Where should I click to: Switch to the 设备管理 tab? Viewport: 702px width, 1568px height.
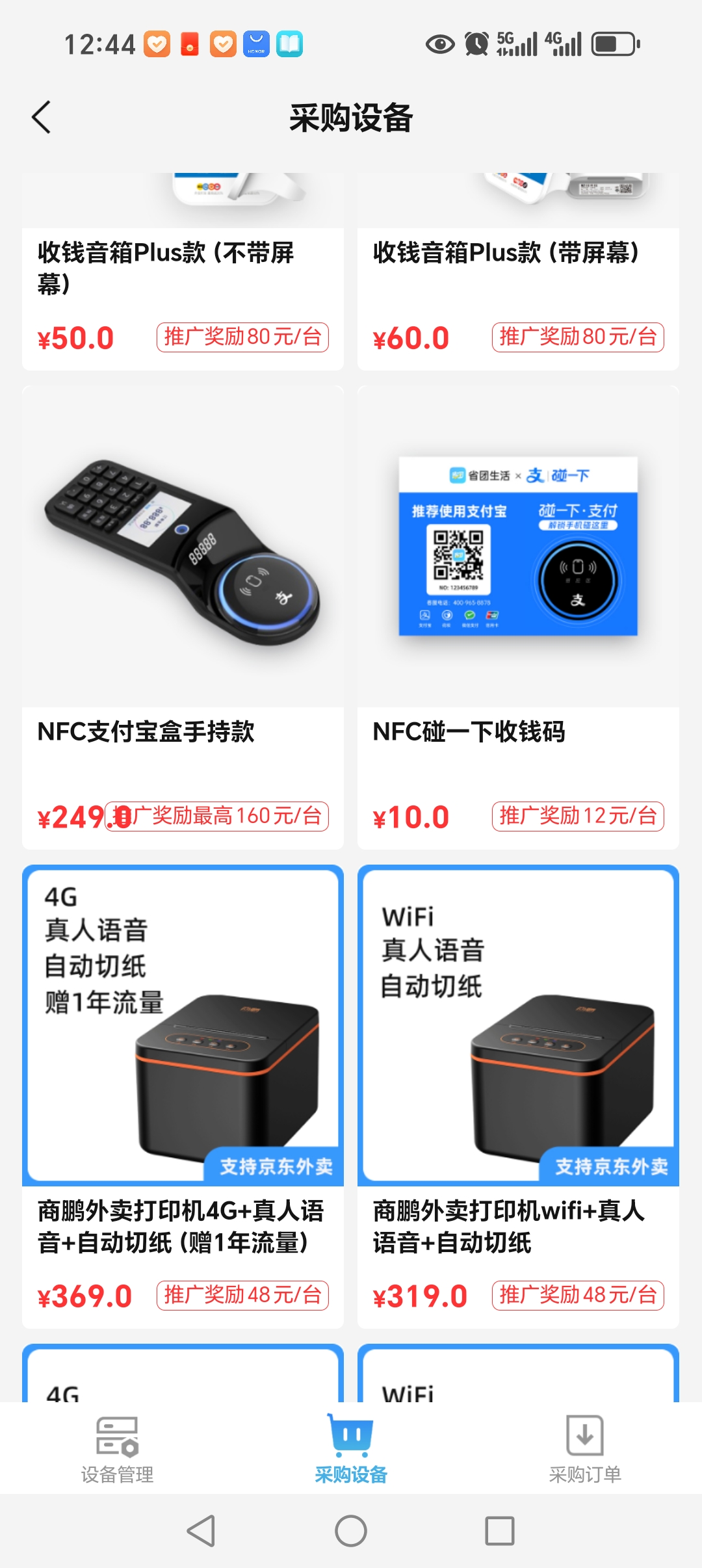pyautogui.click(x=117, y=1448)
